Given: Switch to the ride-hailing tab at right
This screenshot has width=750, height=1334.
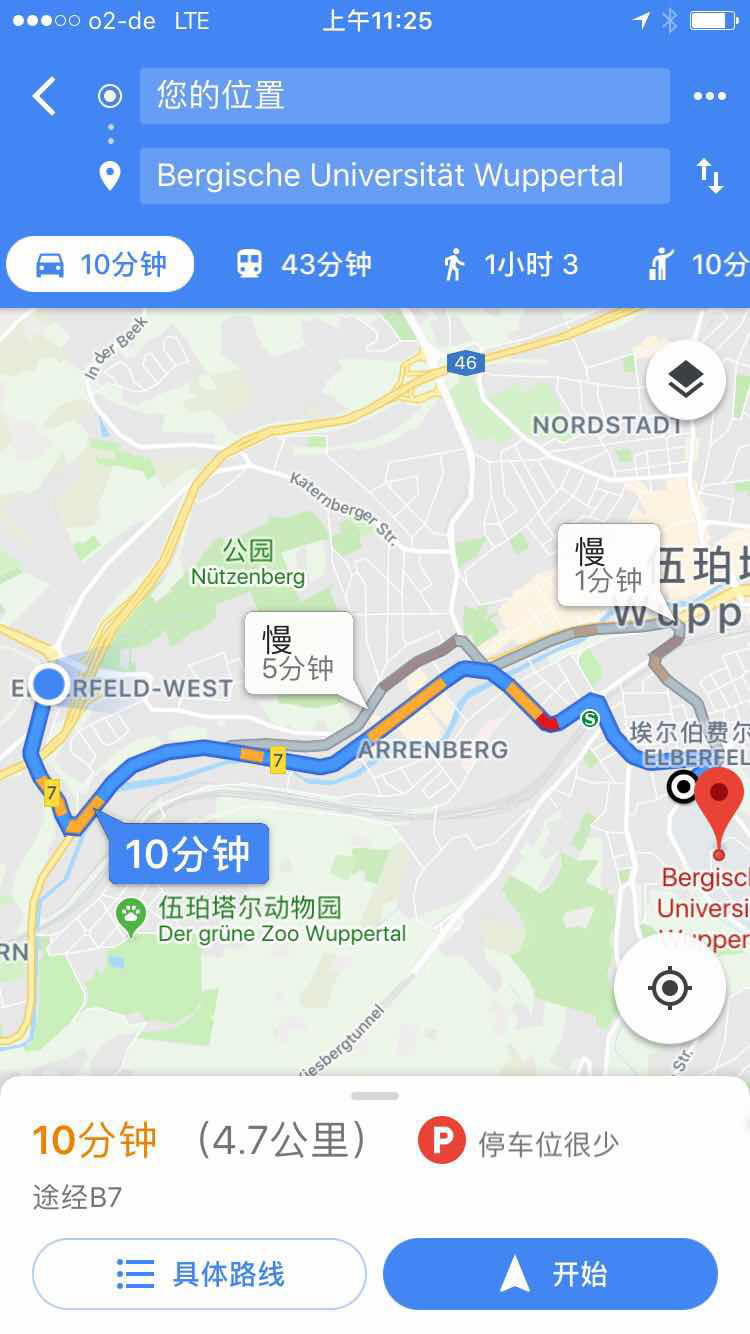Looking at the screenshot, I should [x=700, y=265].
